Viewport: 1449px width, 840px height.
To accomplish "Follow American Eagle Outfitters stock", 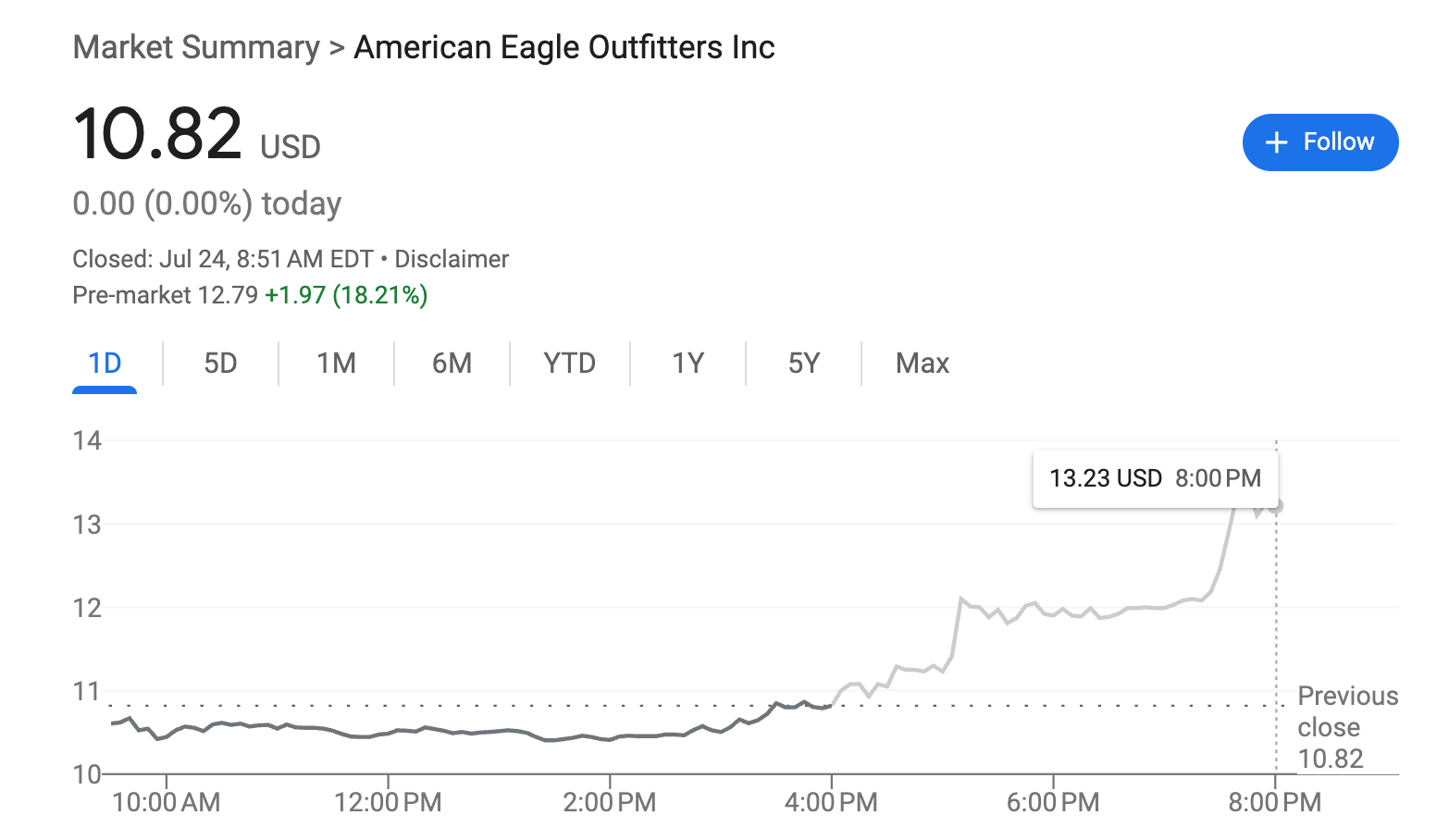I will 1319,142.
